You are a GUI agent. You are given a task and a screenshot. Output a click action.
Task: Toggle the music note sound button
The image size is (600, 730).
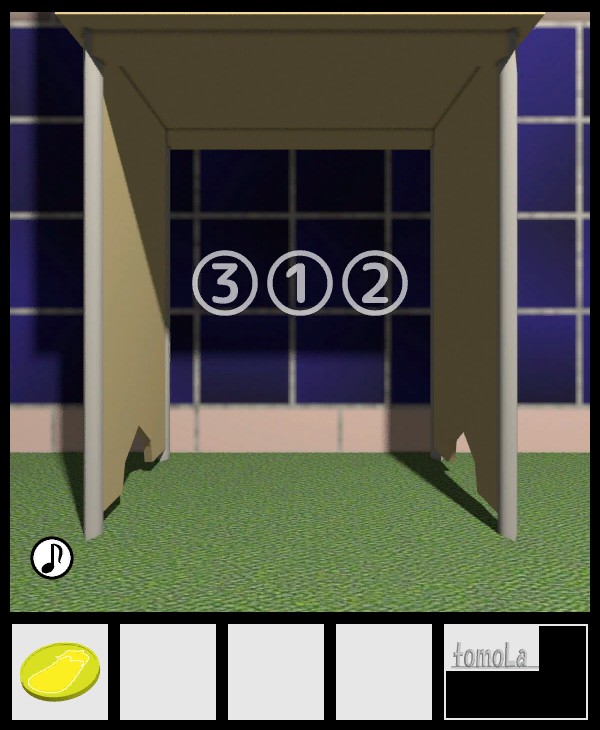point(52,558)
